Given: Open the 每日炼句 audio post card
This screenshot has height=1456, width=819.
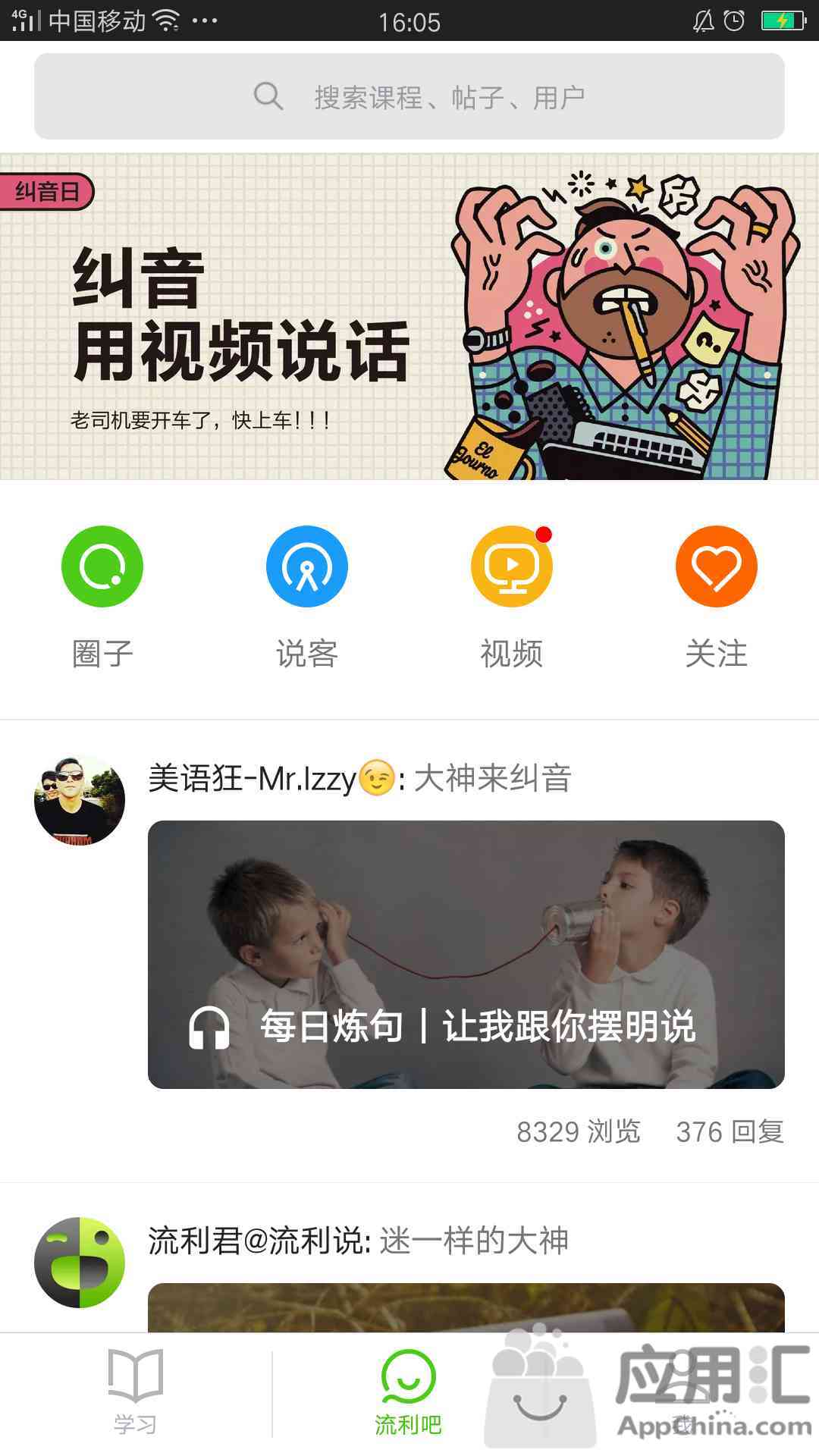Looking at the screenshot, I should point(466,954).
